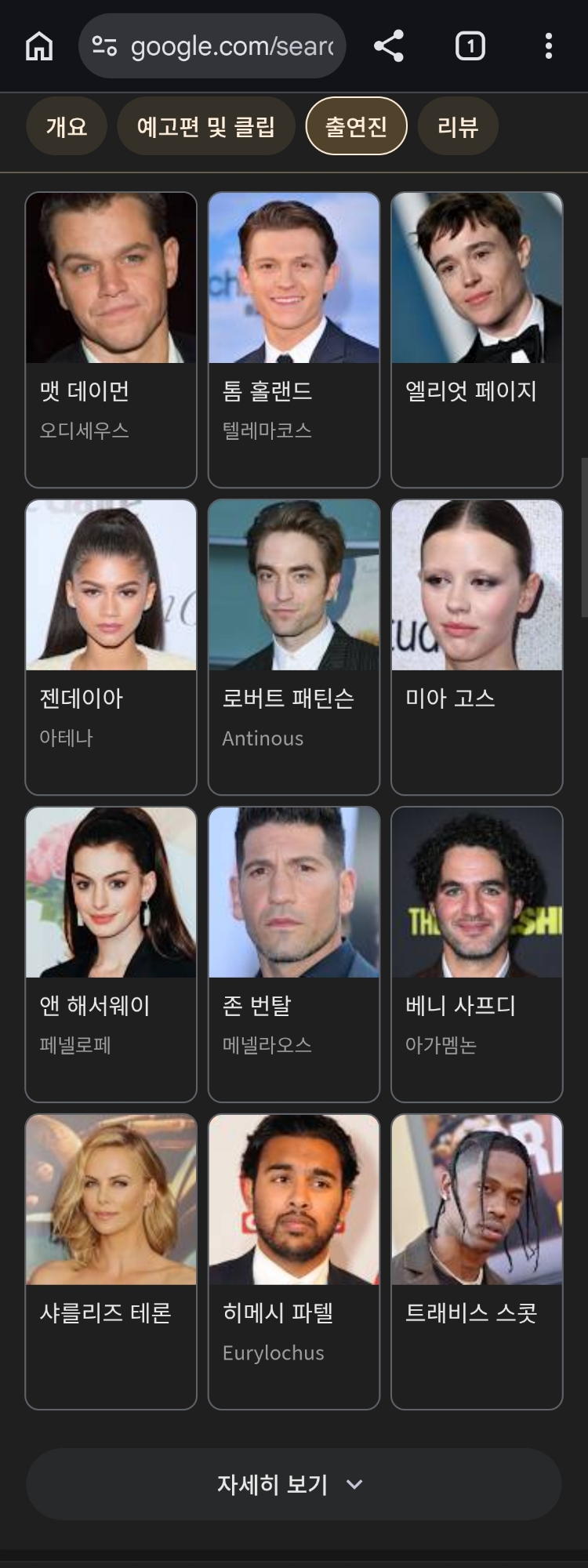
Task: Open the 샤를리즈 테론 cast card
Action: (x=111, y=1261)
